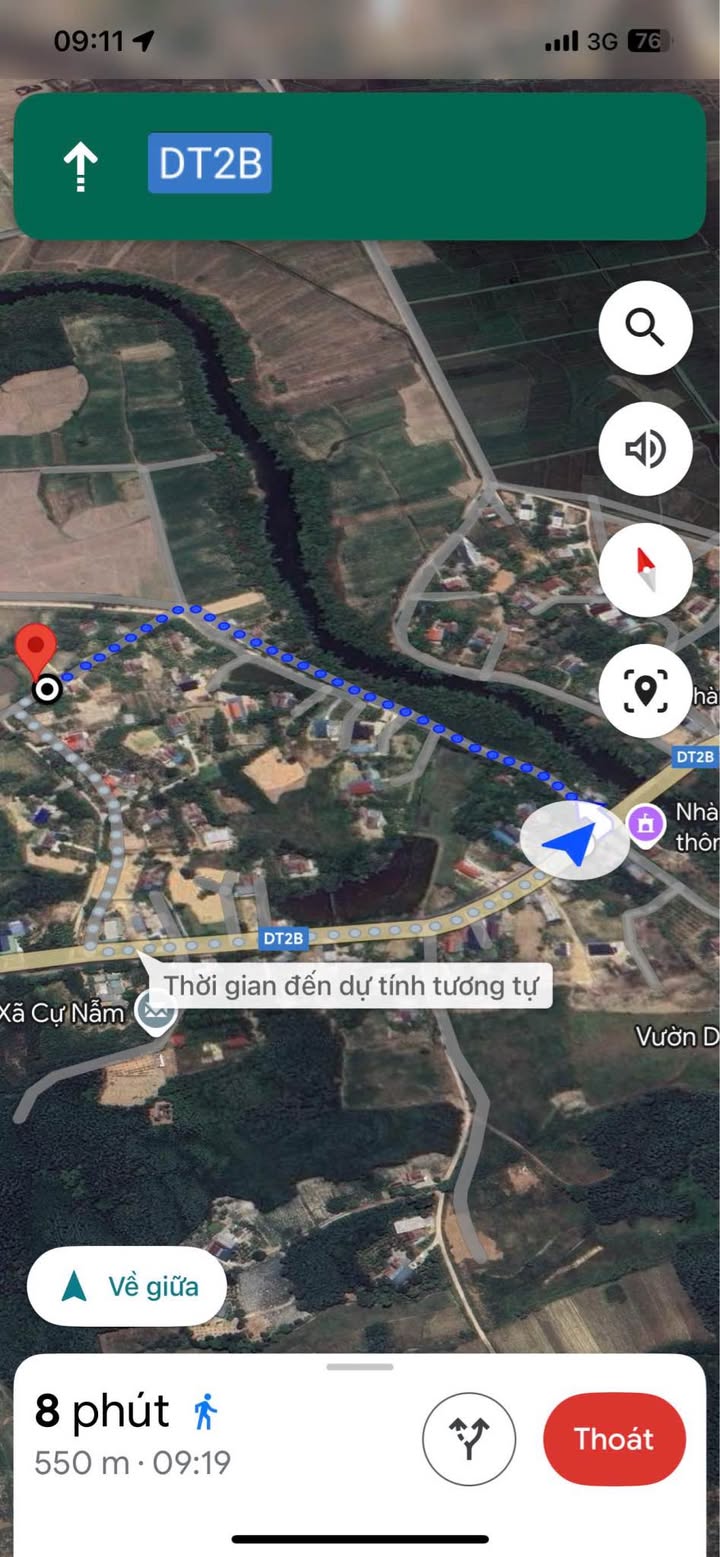
Task: Exit navigation with Thoát
Action: pos(613,1438)
